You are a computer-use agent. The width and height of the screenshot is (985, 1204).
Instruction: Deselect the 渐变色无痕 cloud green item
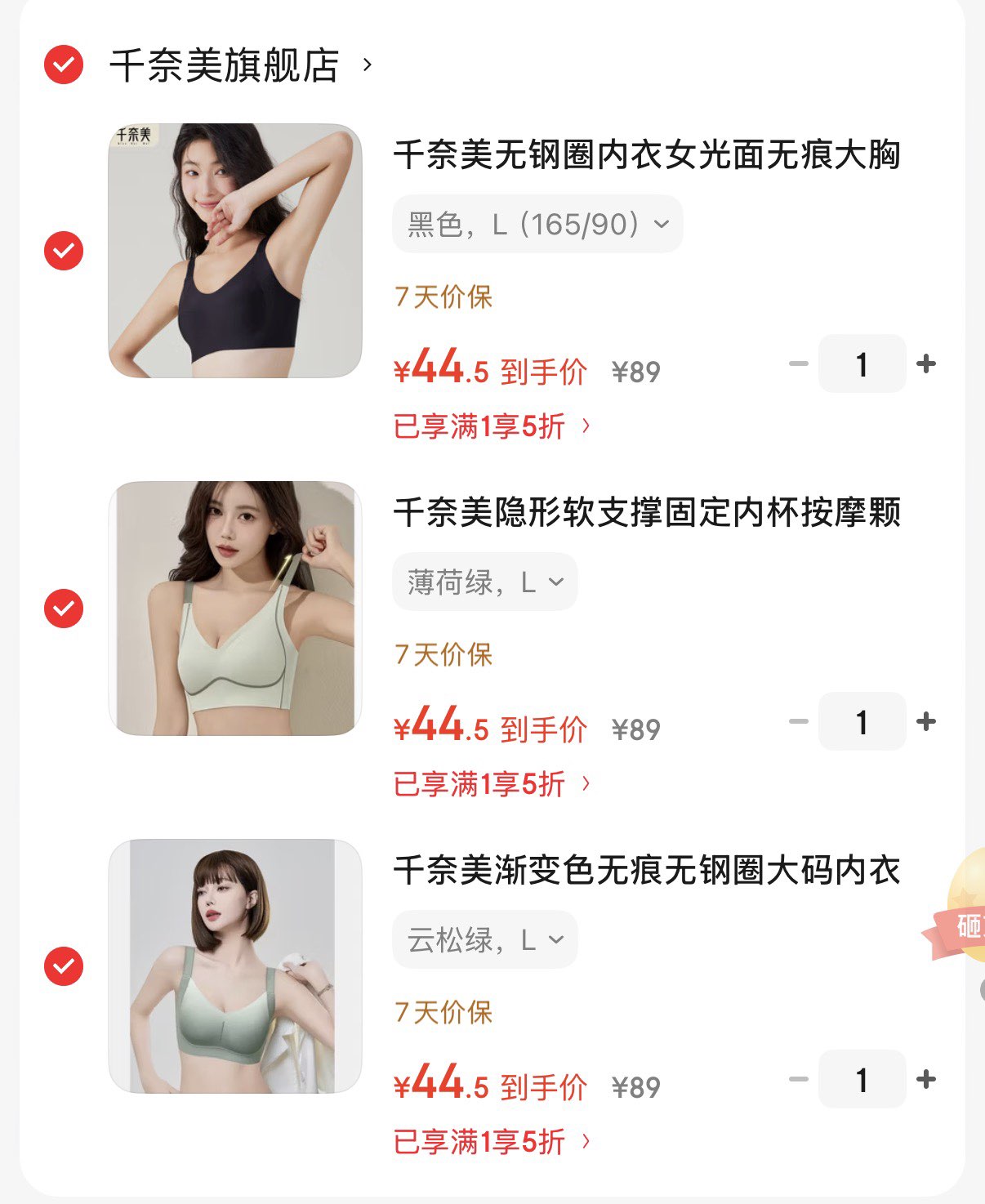click(64, 965)
